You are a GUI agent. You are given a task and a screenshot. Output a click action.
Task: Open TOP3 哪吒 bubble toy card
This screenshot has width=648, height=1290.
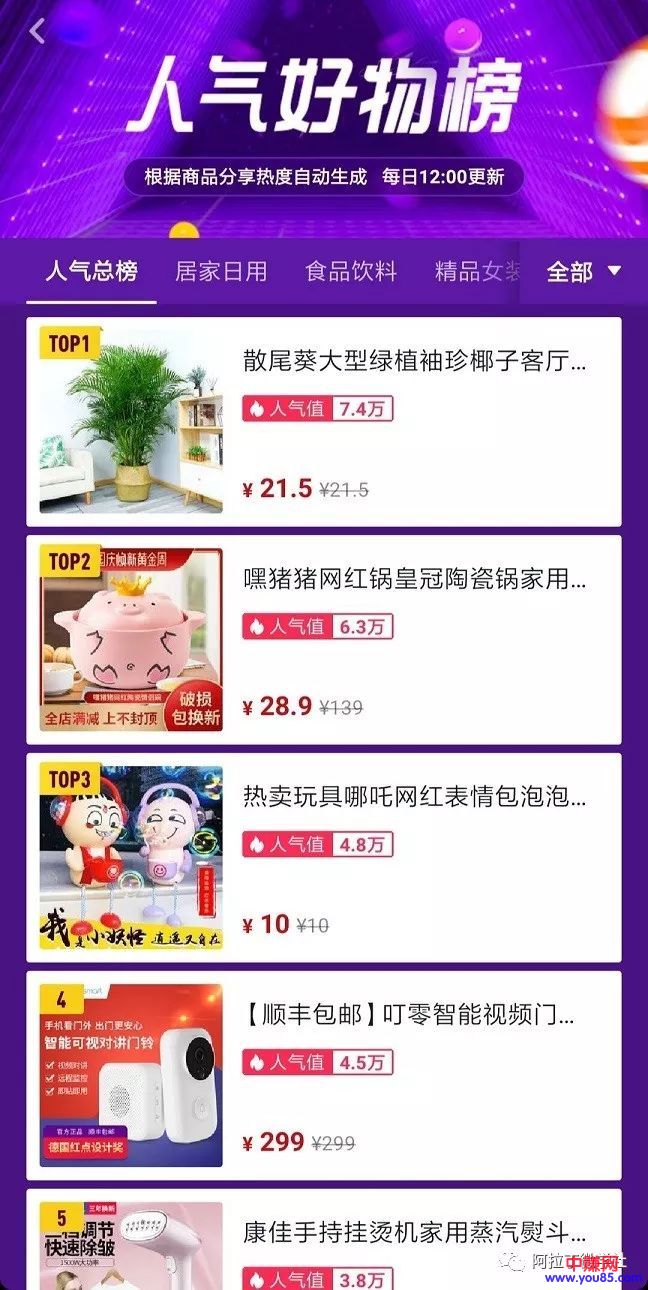click(x=324, y=857)
